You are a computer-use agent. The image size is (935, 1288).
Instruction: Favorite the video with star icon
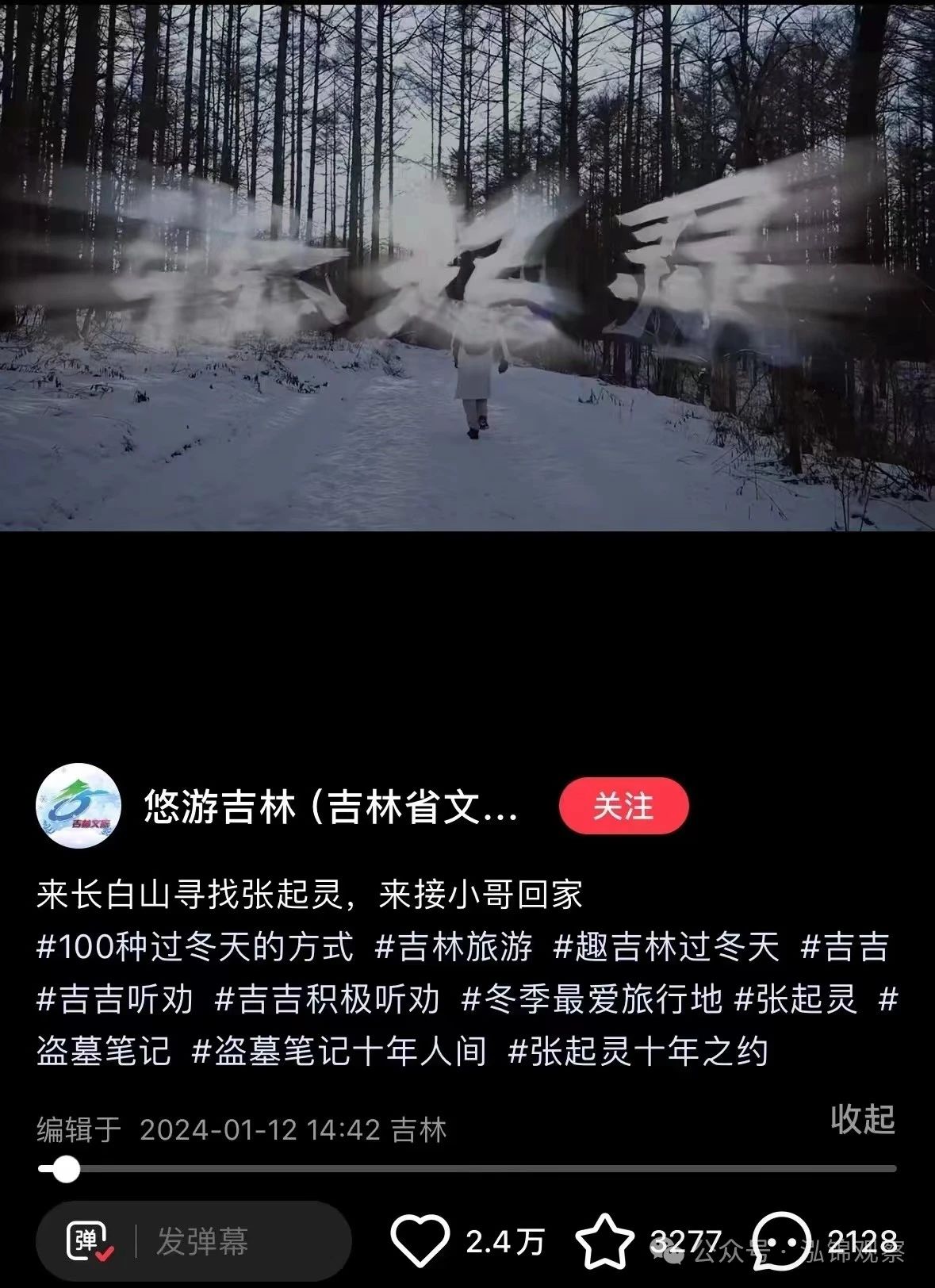coord(604,1240)
